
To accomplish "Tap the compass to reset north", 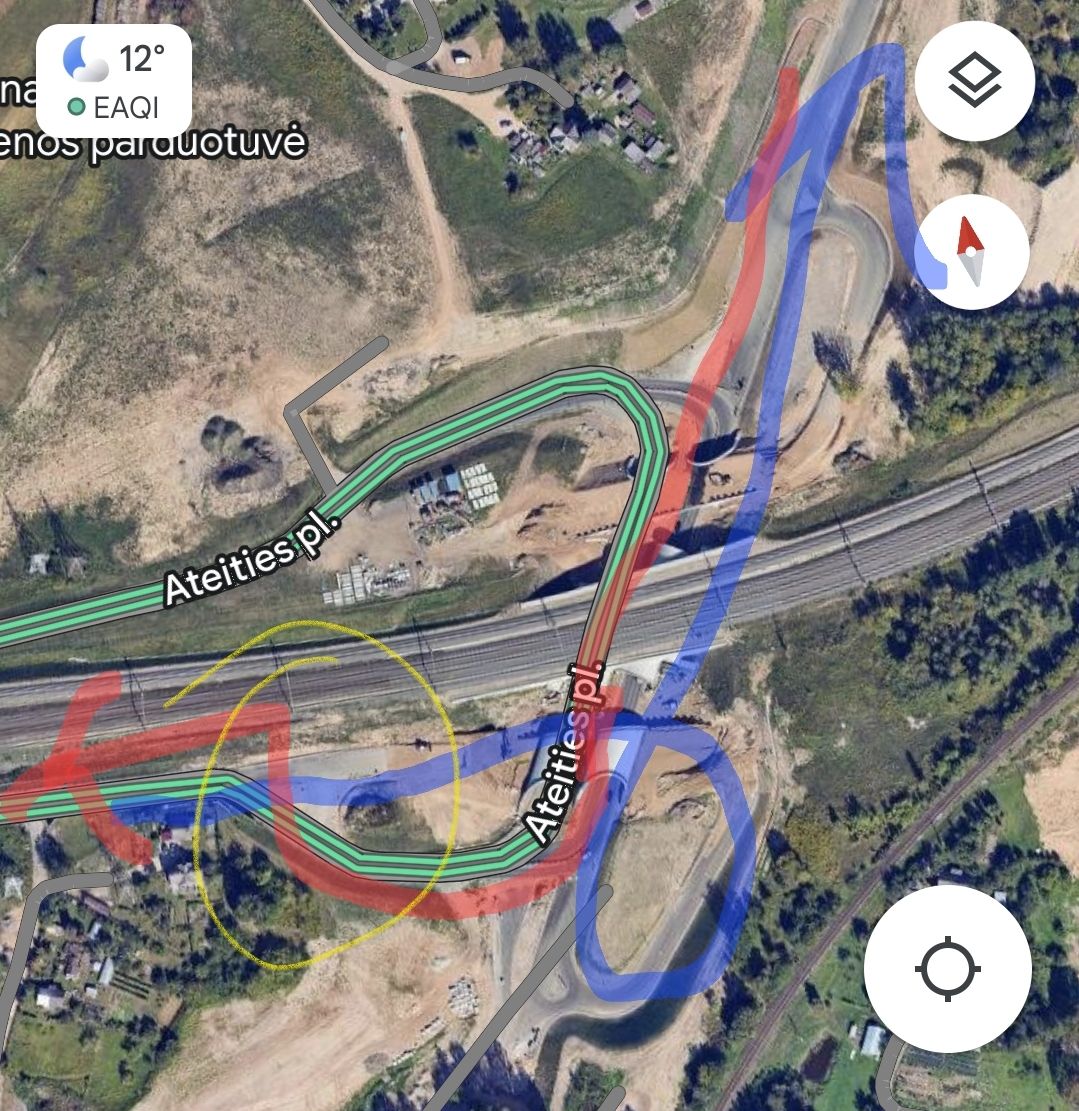I will click(970, 252).
